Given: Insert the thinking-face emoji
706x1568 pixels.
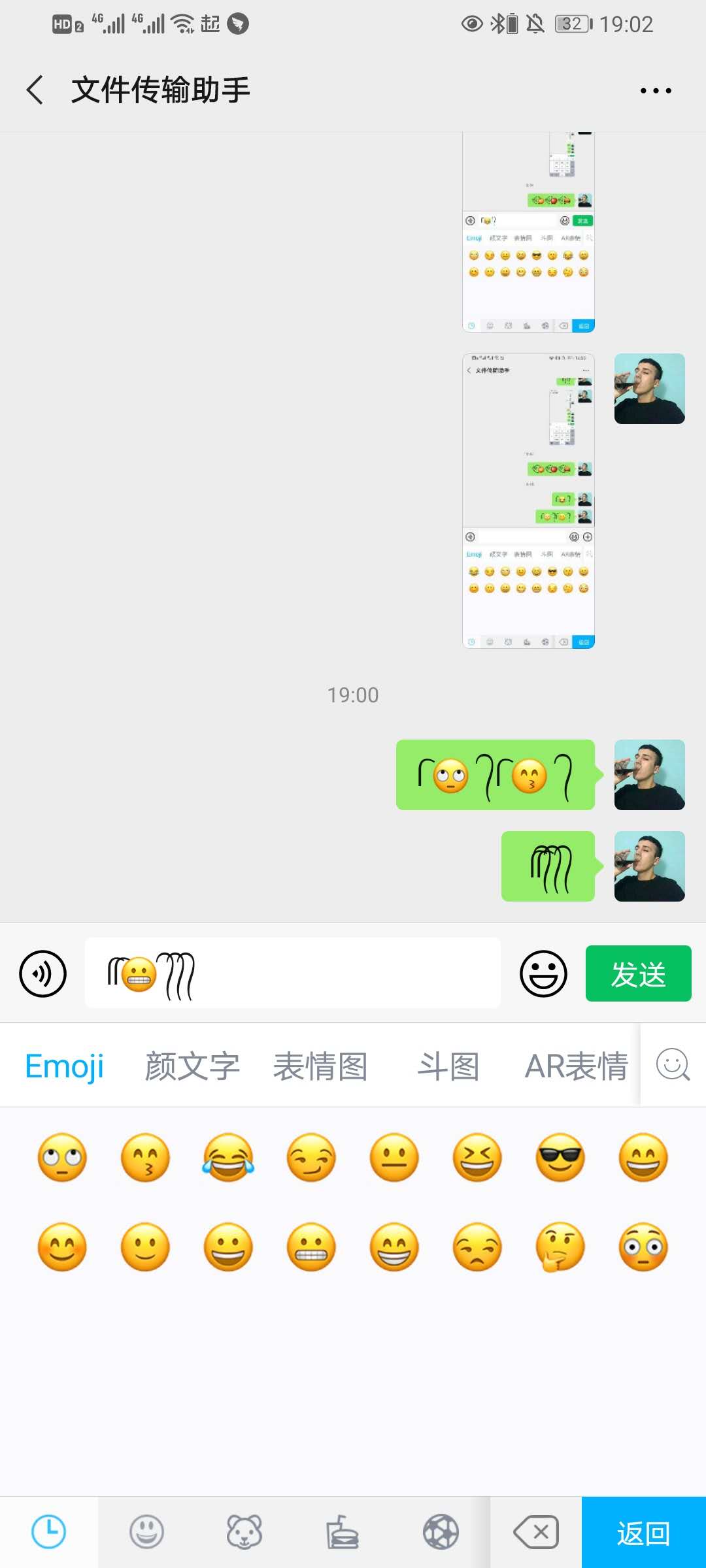Looking at the screenshot, I should coord(560,1247).
